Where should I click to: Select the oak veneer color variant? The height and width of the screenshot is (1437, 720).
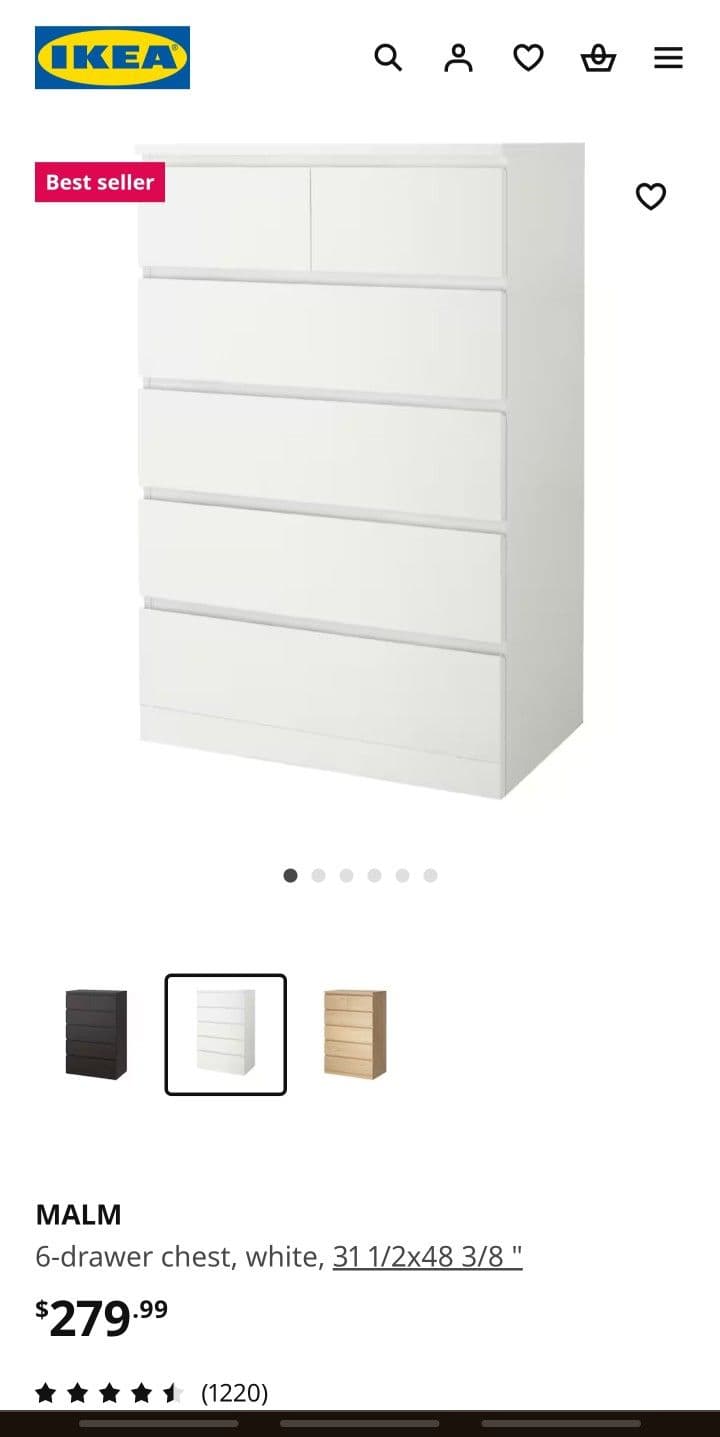click(355, 1034)
